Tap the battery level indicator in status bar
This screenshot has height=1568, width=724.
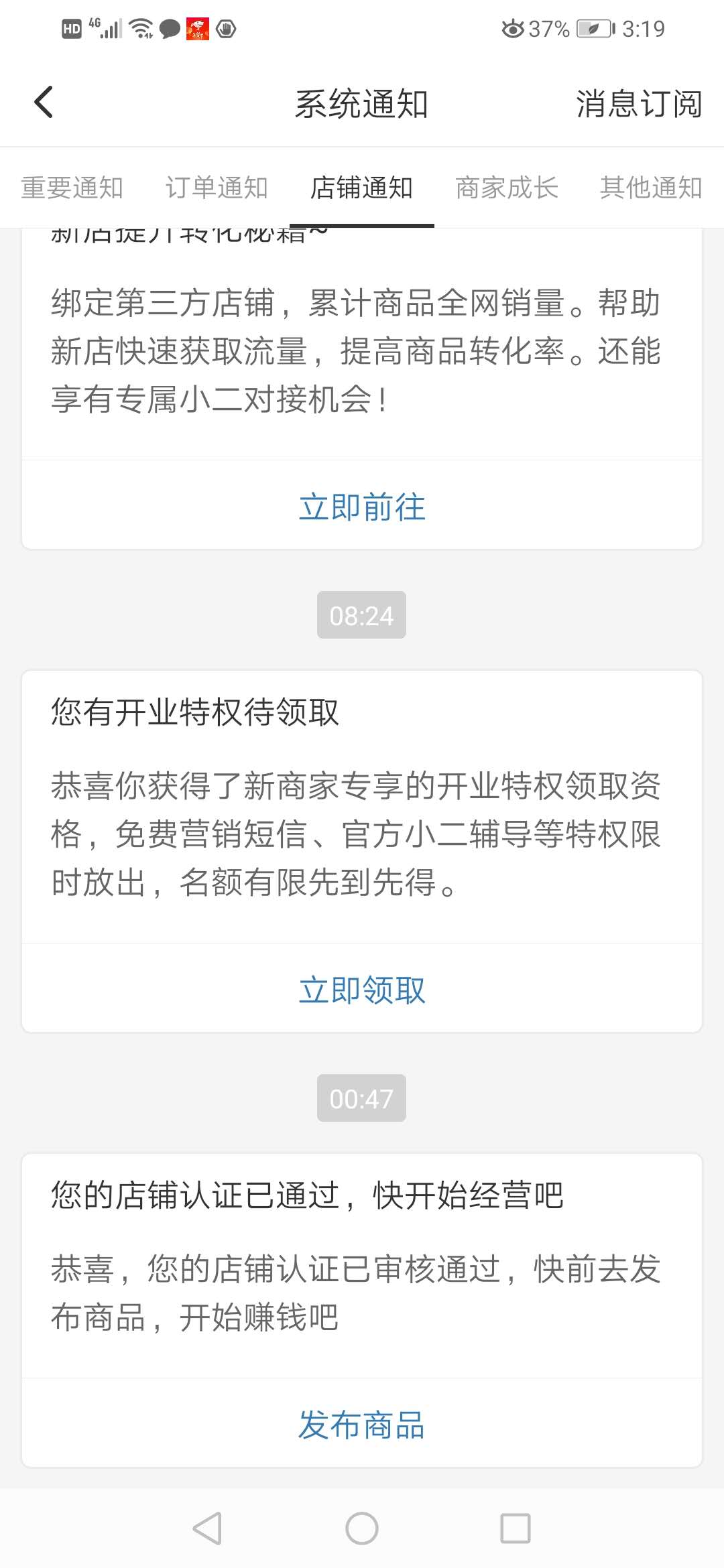pyautogui.click(x=594, y=29)
